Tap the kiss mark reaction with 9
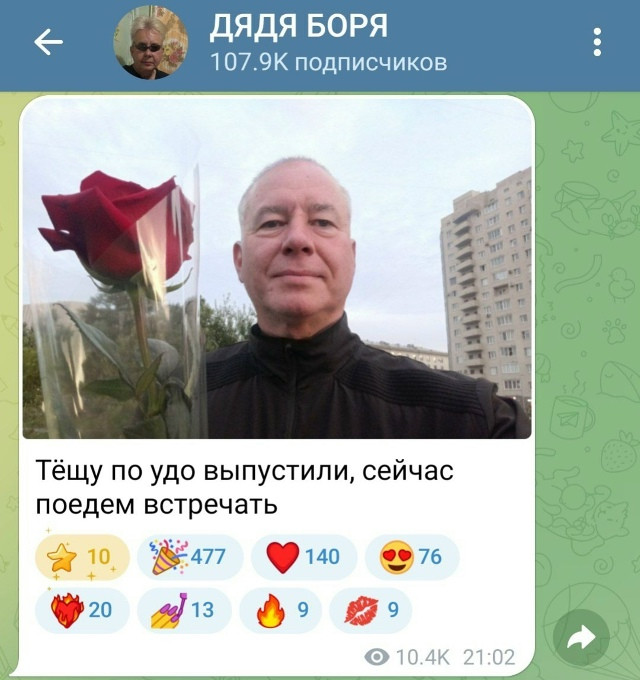 376,610
